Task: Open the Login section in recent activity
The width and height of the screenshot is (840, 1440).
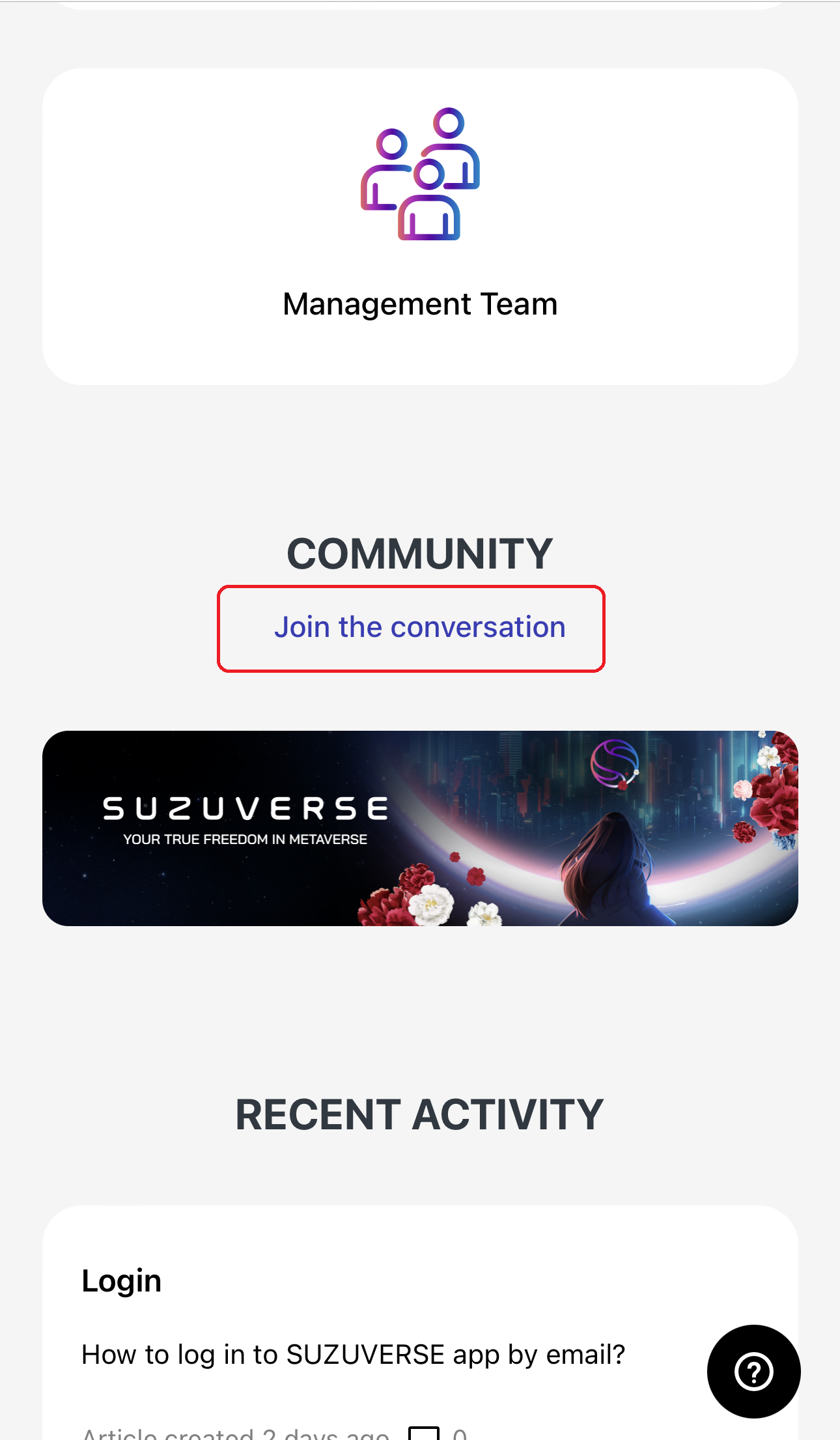Action: pyautogui.click(x=122, y=1281)
